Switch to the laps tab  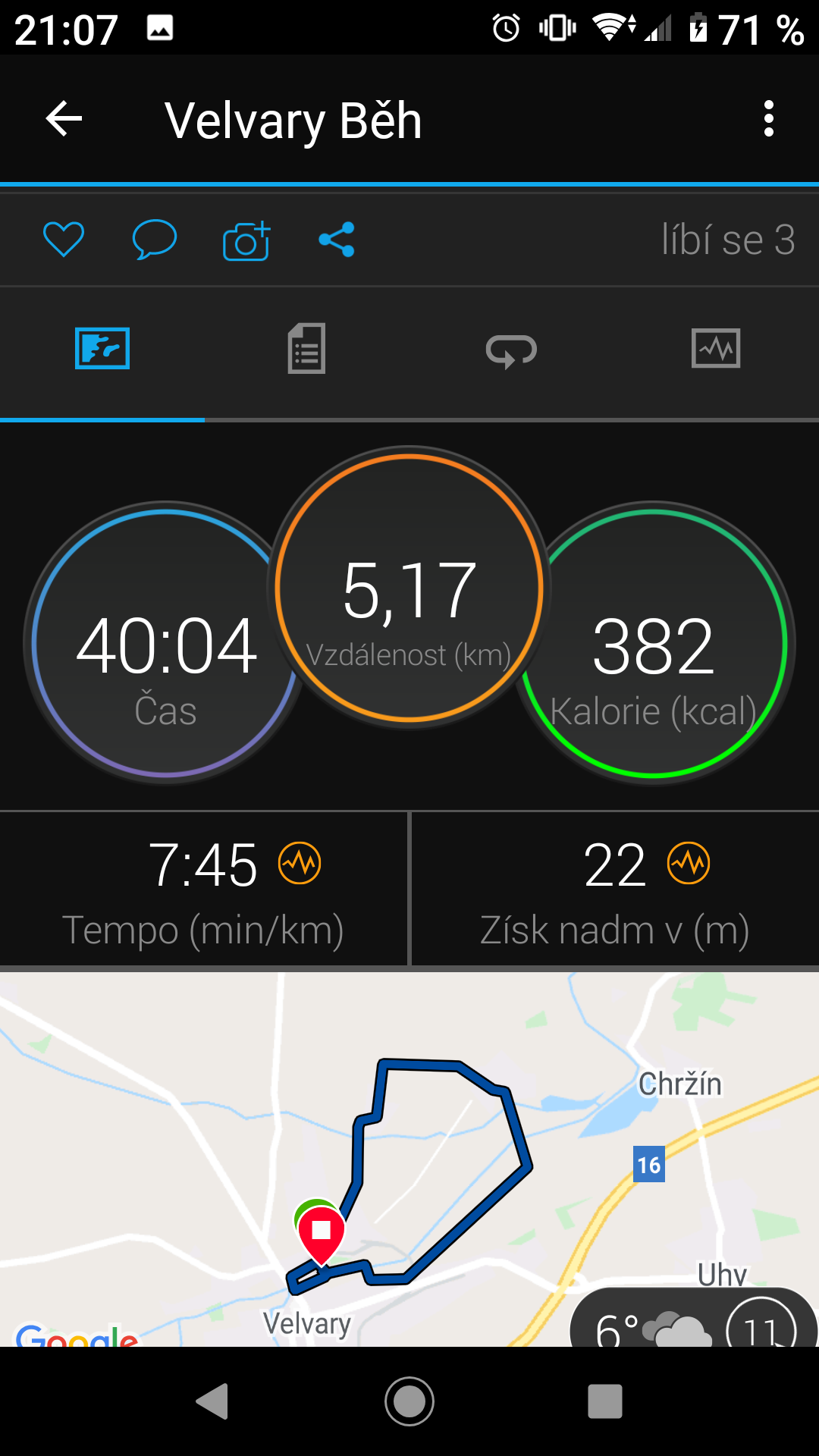pos(511,351)
